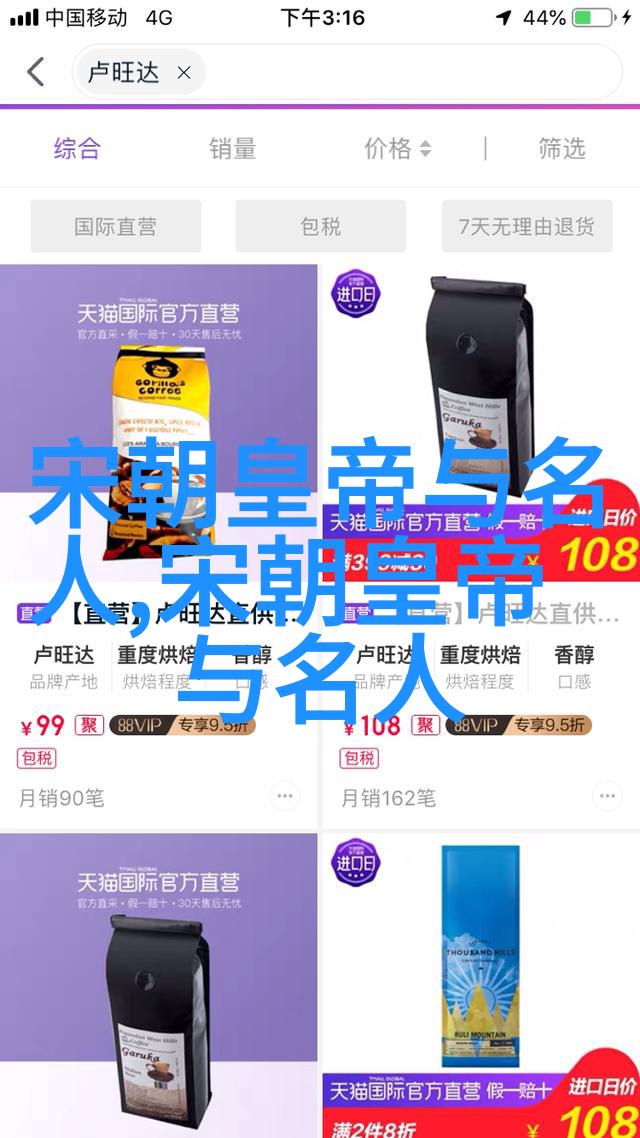The height and width of the screenshot is (1138, 640).
Task: Sort results by 价格
Action: pos(396,149)
